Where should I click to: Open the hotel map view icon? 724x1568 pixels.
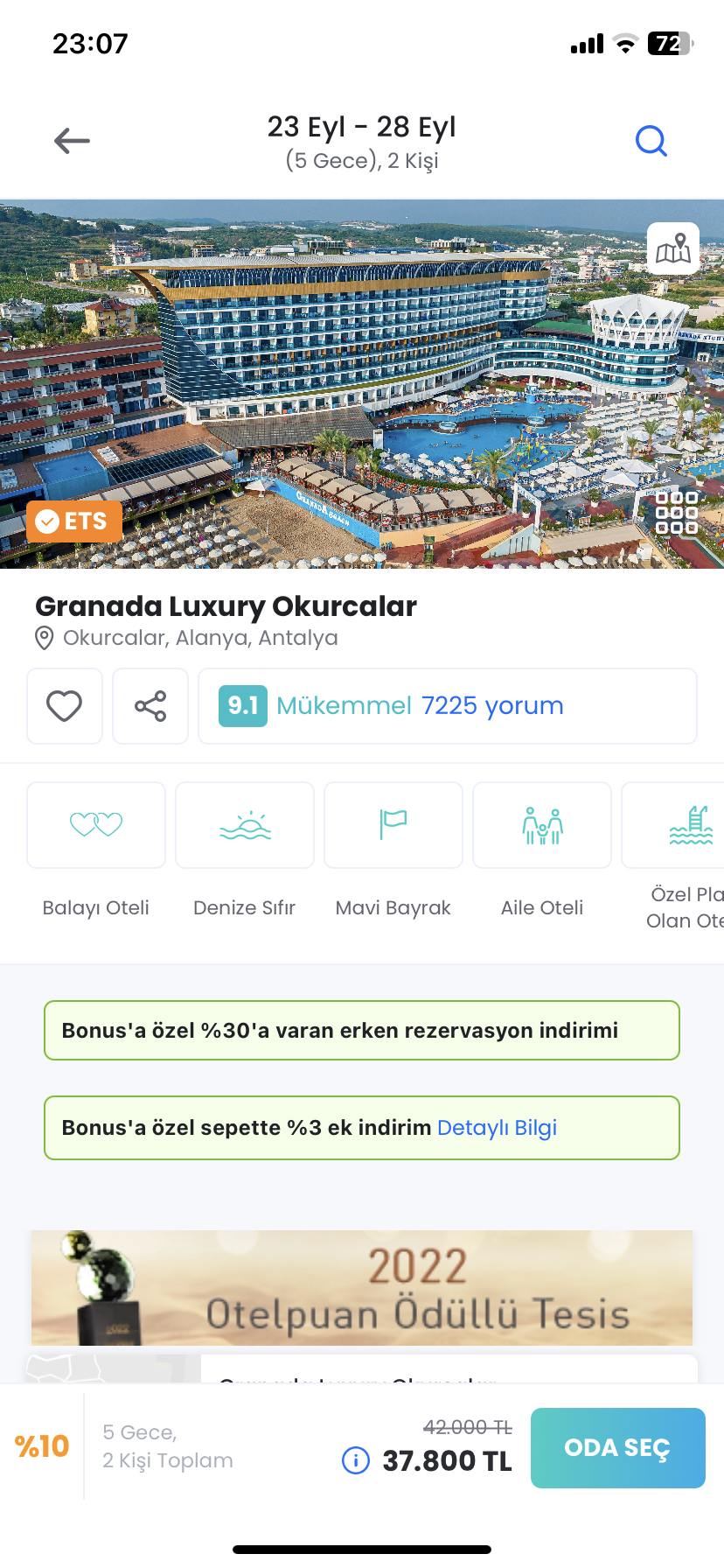coord(673,248)
